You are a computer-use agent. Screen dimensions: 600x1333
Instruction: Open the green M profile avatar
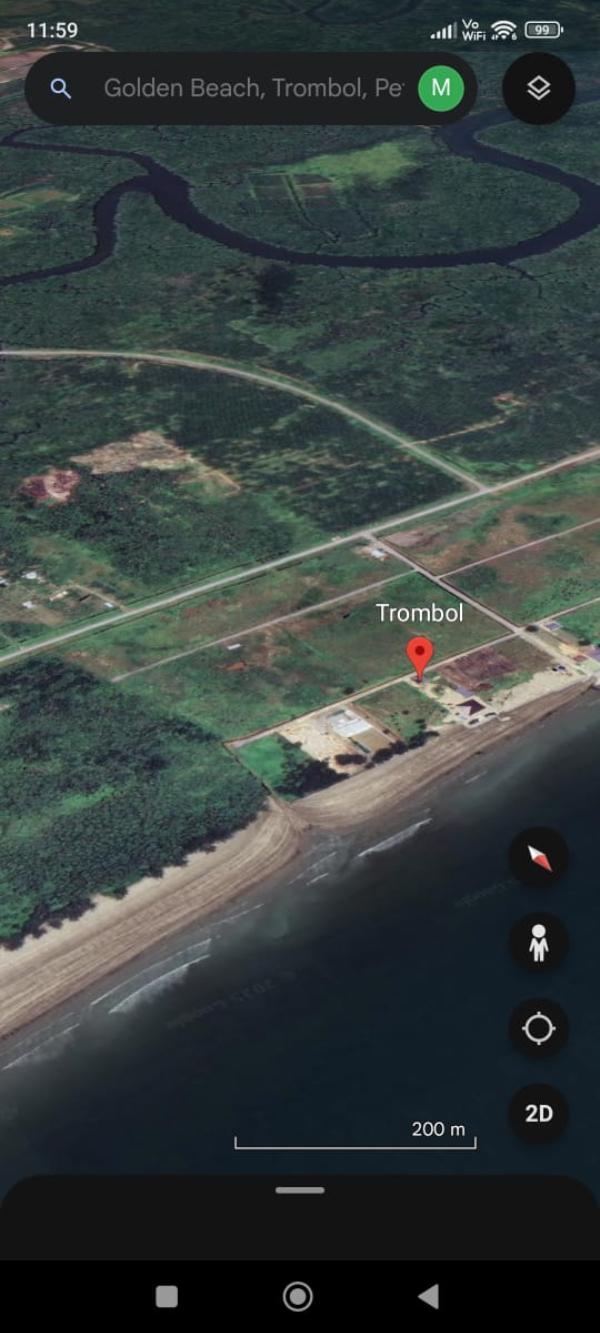click(x=440, y=88)
